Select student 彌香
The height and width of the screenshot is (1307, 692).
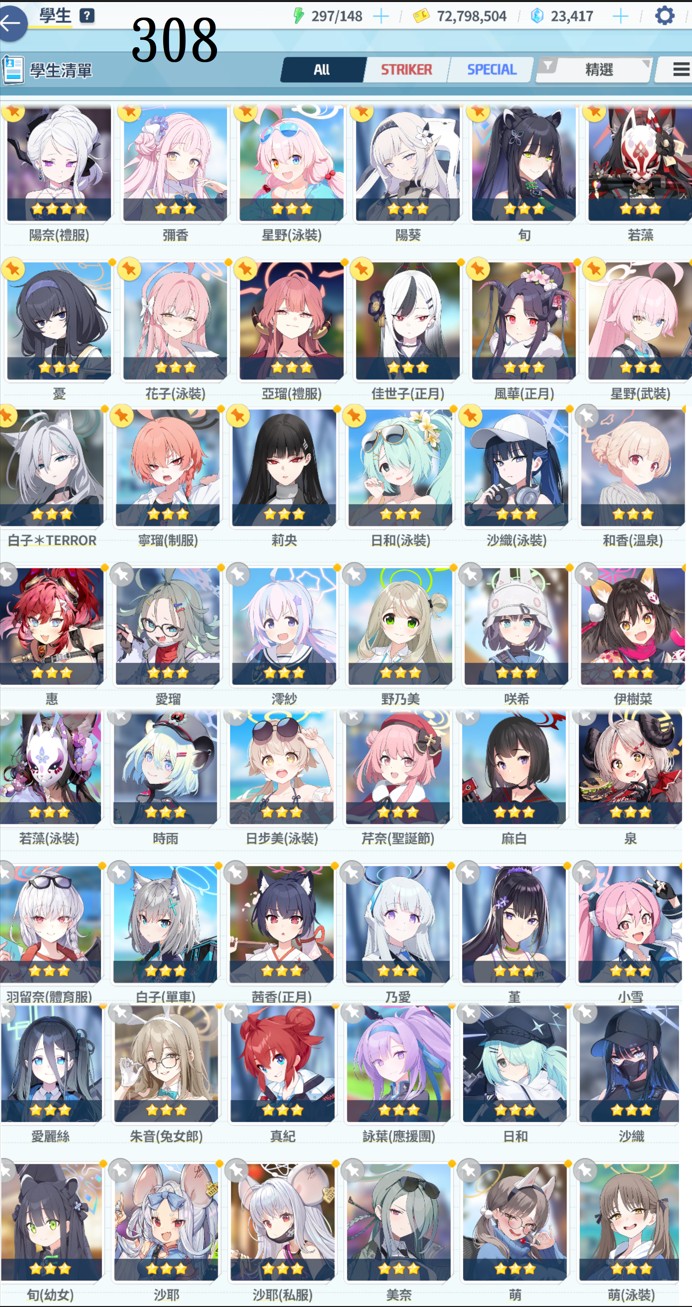[x=175, y=165]
